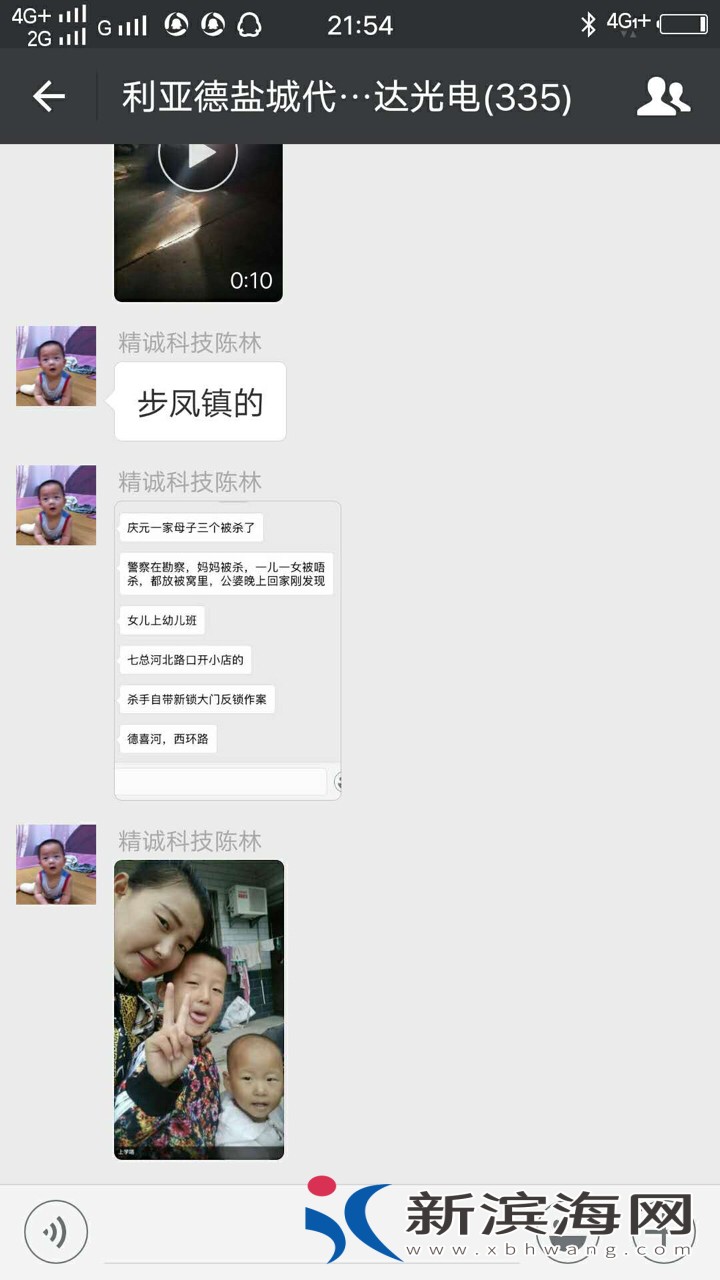Open sender's avatar beside 步凤镇的 message

(x=56, y=366)
